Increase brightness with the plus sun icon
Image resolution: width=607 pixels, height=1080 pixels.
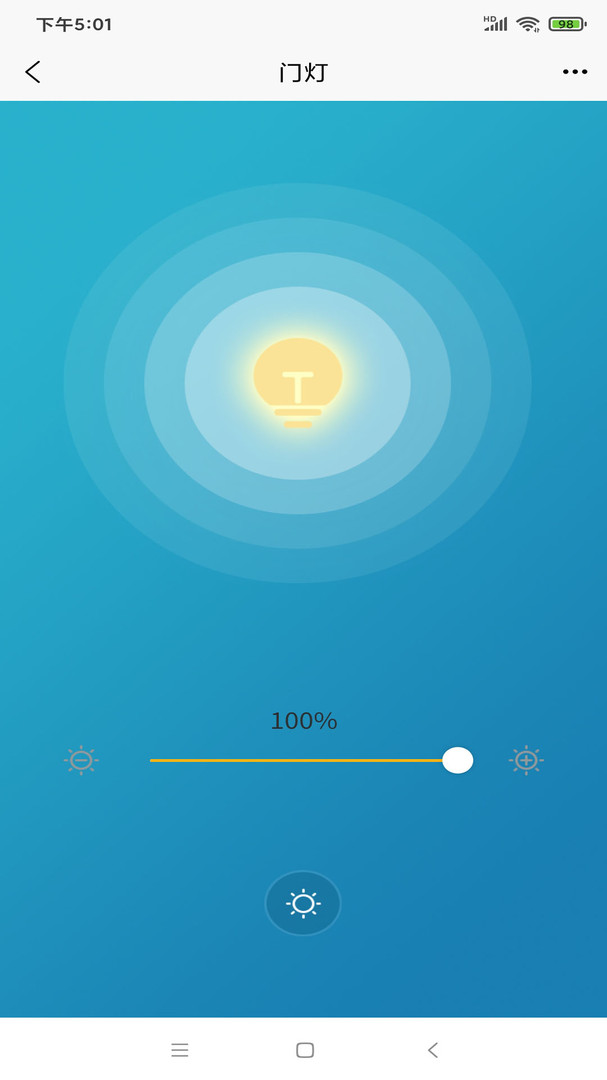point(526,761)
